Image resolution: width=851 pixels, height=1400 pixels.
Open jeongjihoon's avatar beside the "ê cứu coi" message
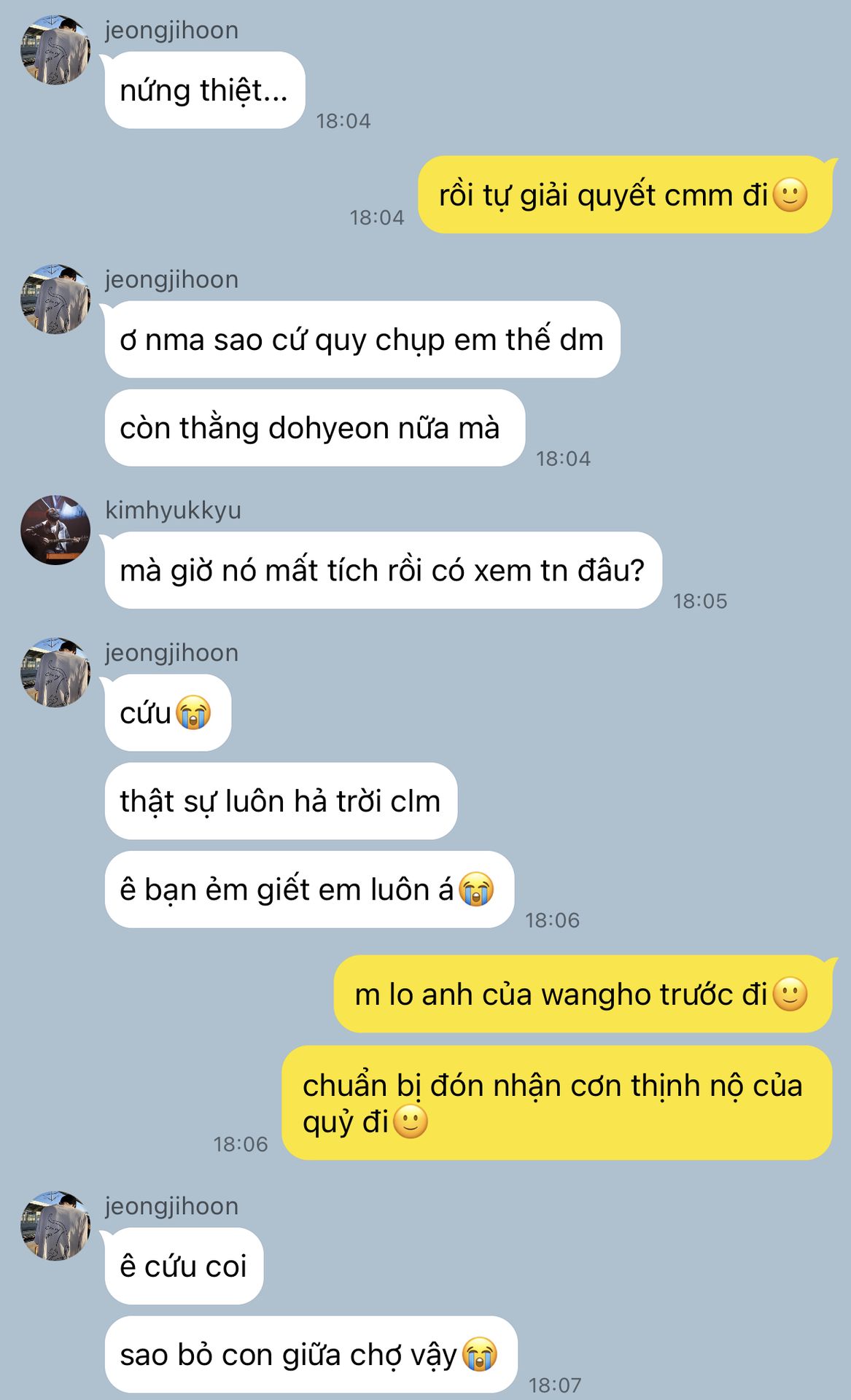point(55,1226)
